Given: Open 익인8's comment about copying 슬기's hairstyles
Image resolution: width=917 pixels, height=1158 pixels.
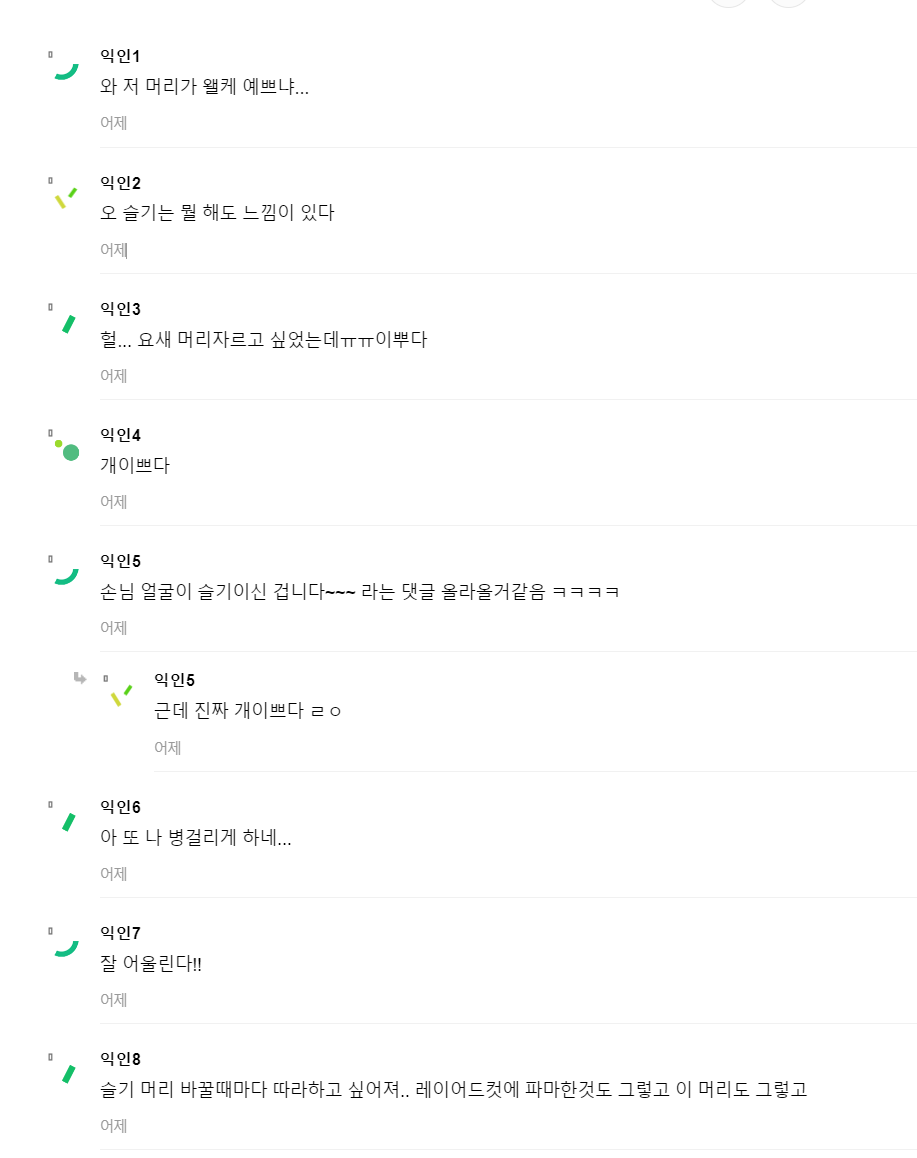Looking at the screenshot, I should (x=453, y=1089).
